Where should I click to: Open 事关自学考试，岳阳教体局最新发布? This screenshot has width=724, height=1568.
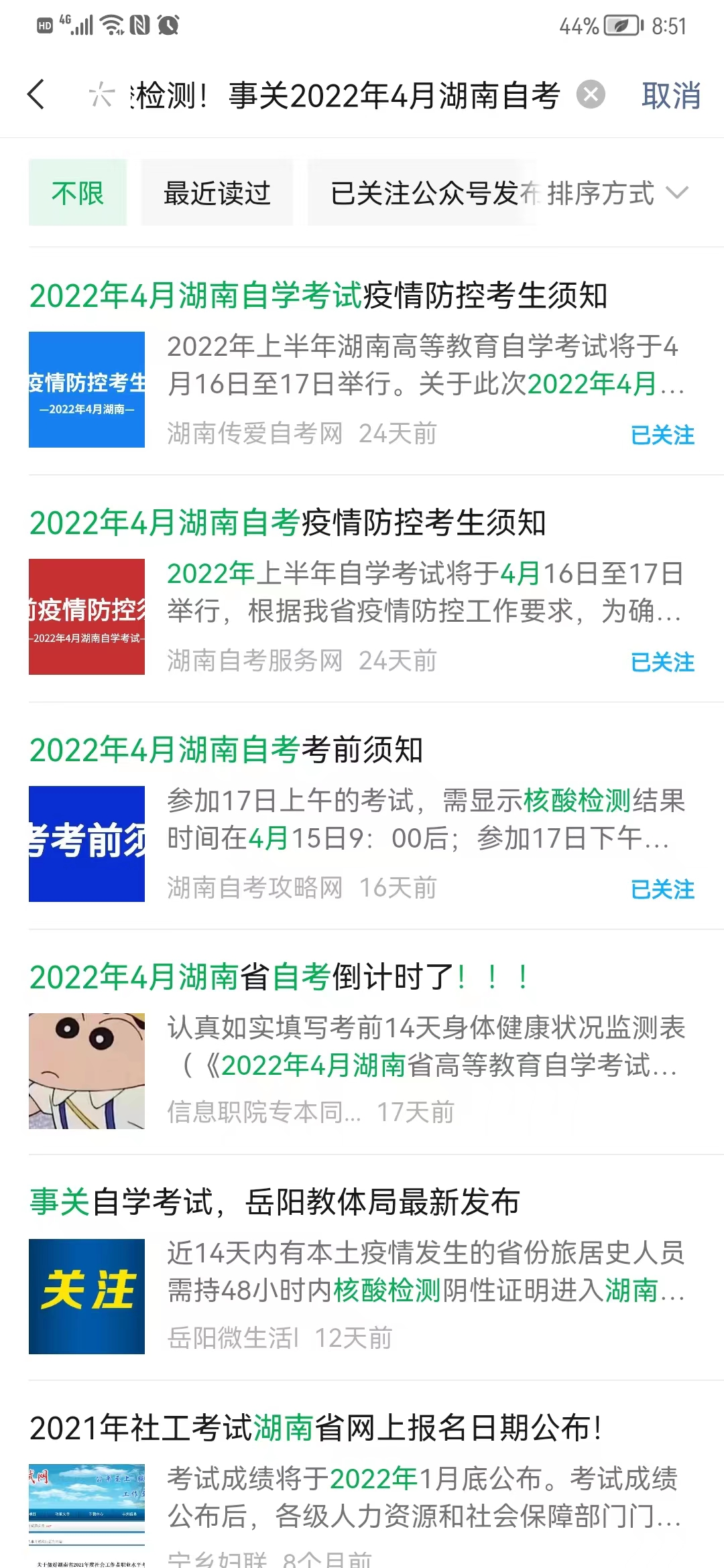coord(275,1202)
